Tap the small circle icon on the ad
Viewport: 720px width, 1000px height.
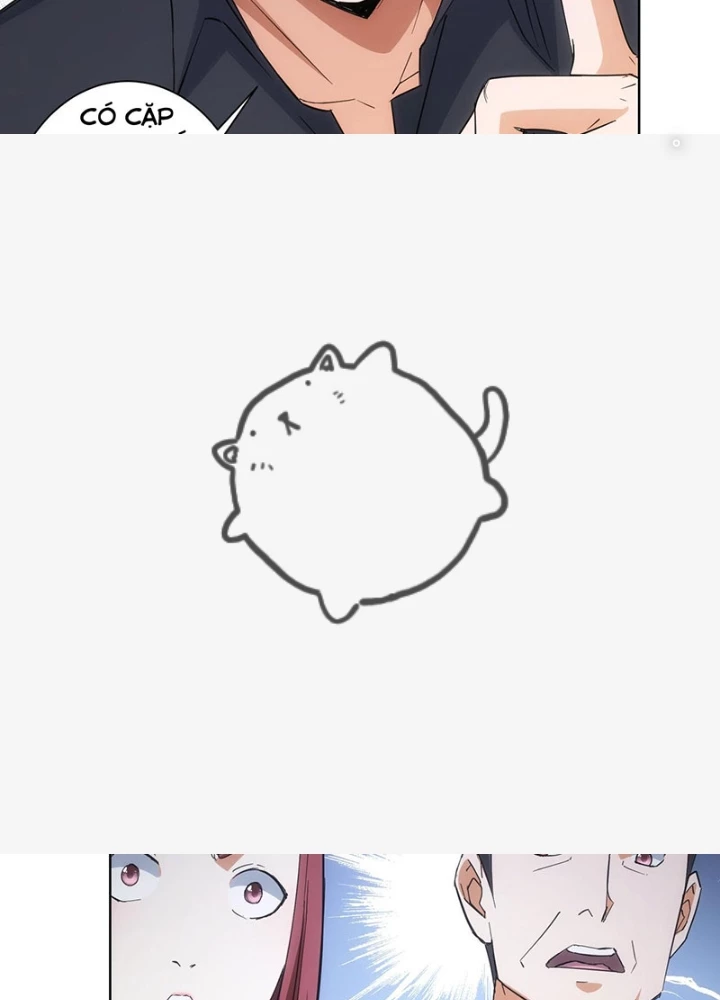click(x=676, y=144)
